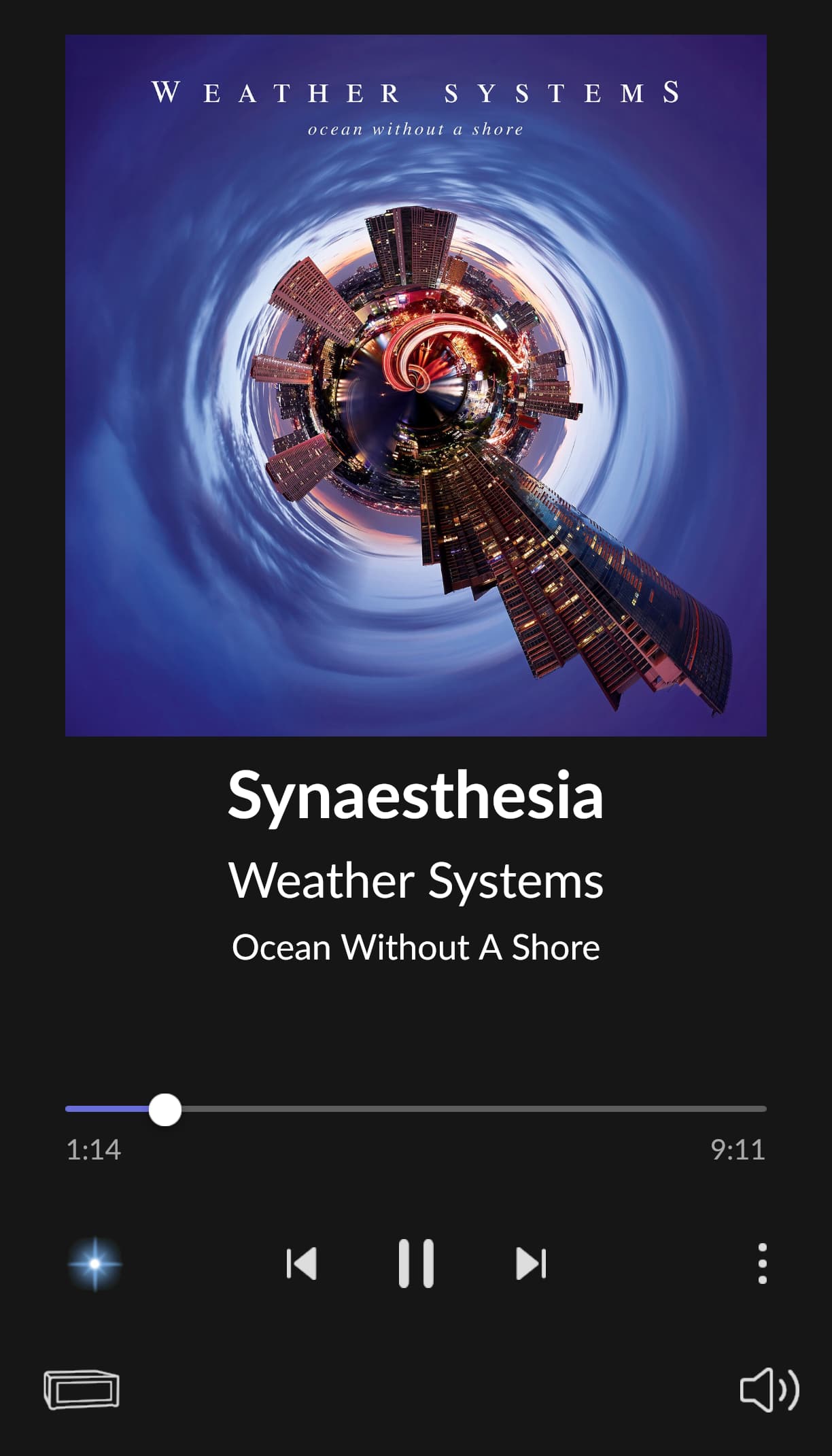Go back to the previous track

click(301, 1264)
